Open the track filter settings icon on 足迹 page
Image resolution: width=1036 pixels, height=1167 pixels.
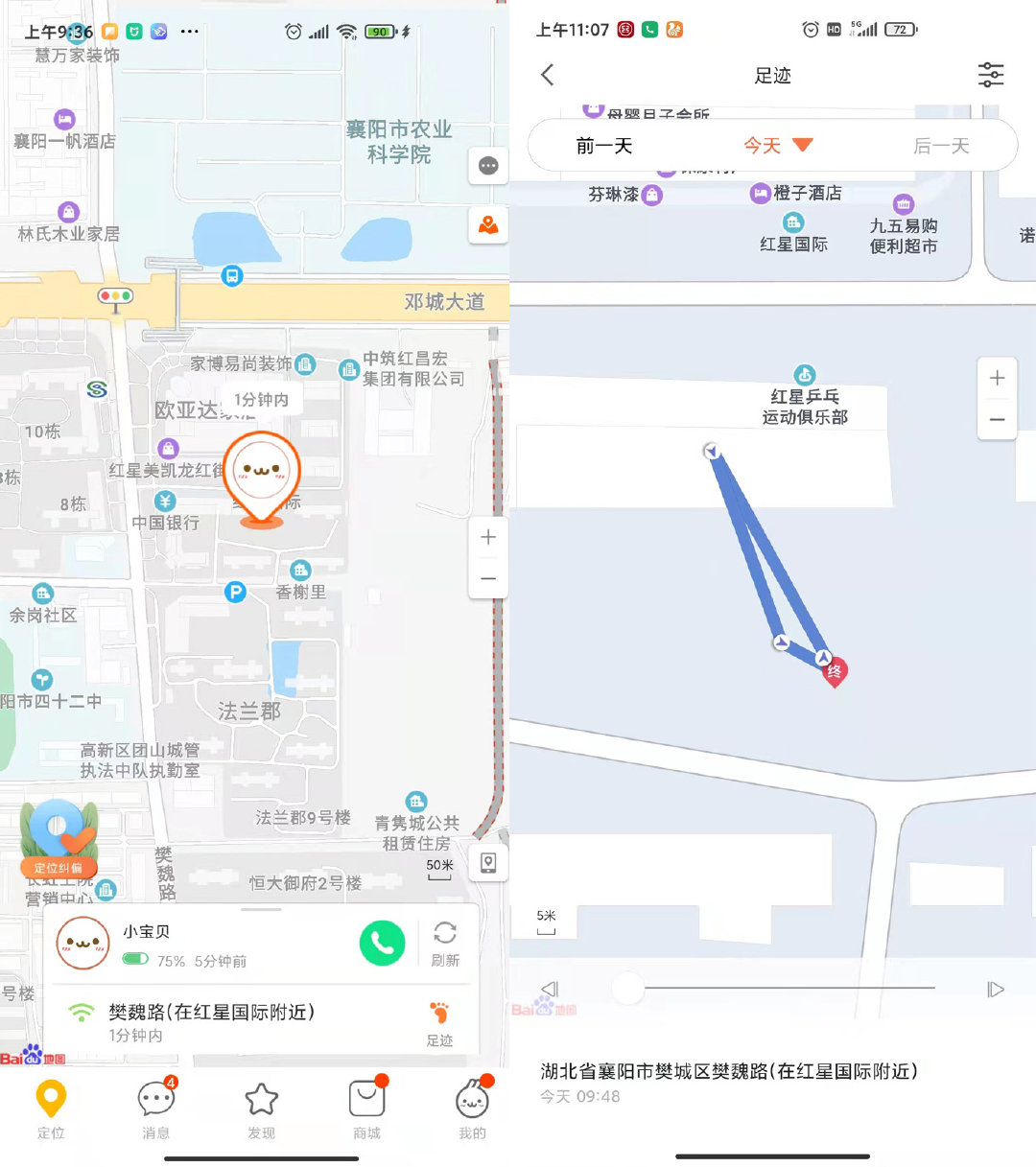990,74
